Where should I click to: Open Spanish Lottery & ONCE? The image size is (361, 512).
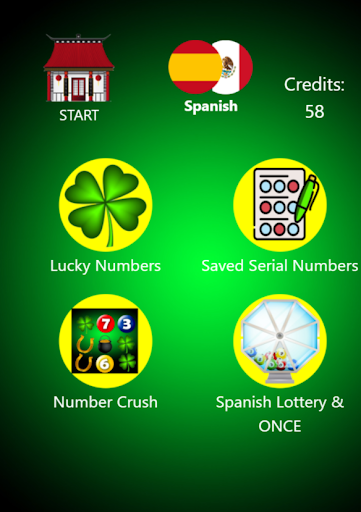(x=280, y=341)
